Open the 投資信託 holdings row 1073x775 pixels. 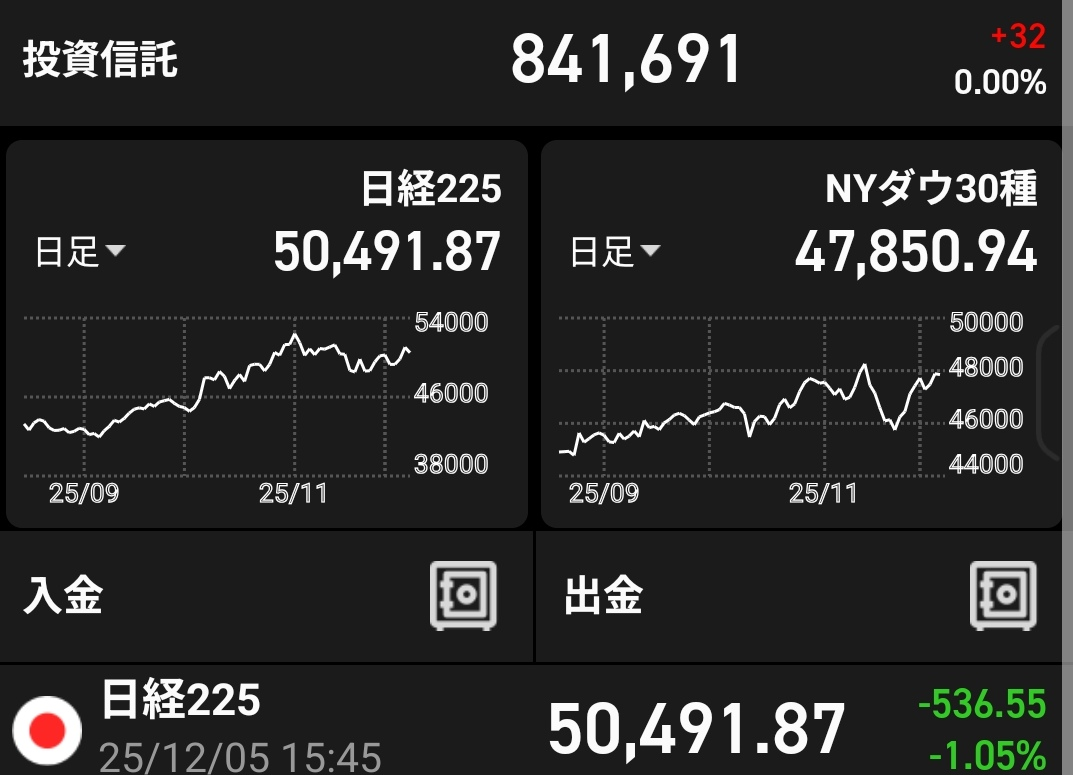pyautogui.click(x=530, y=60)
